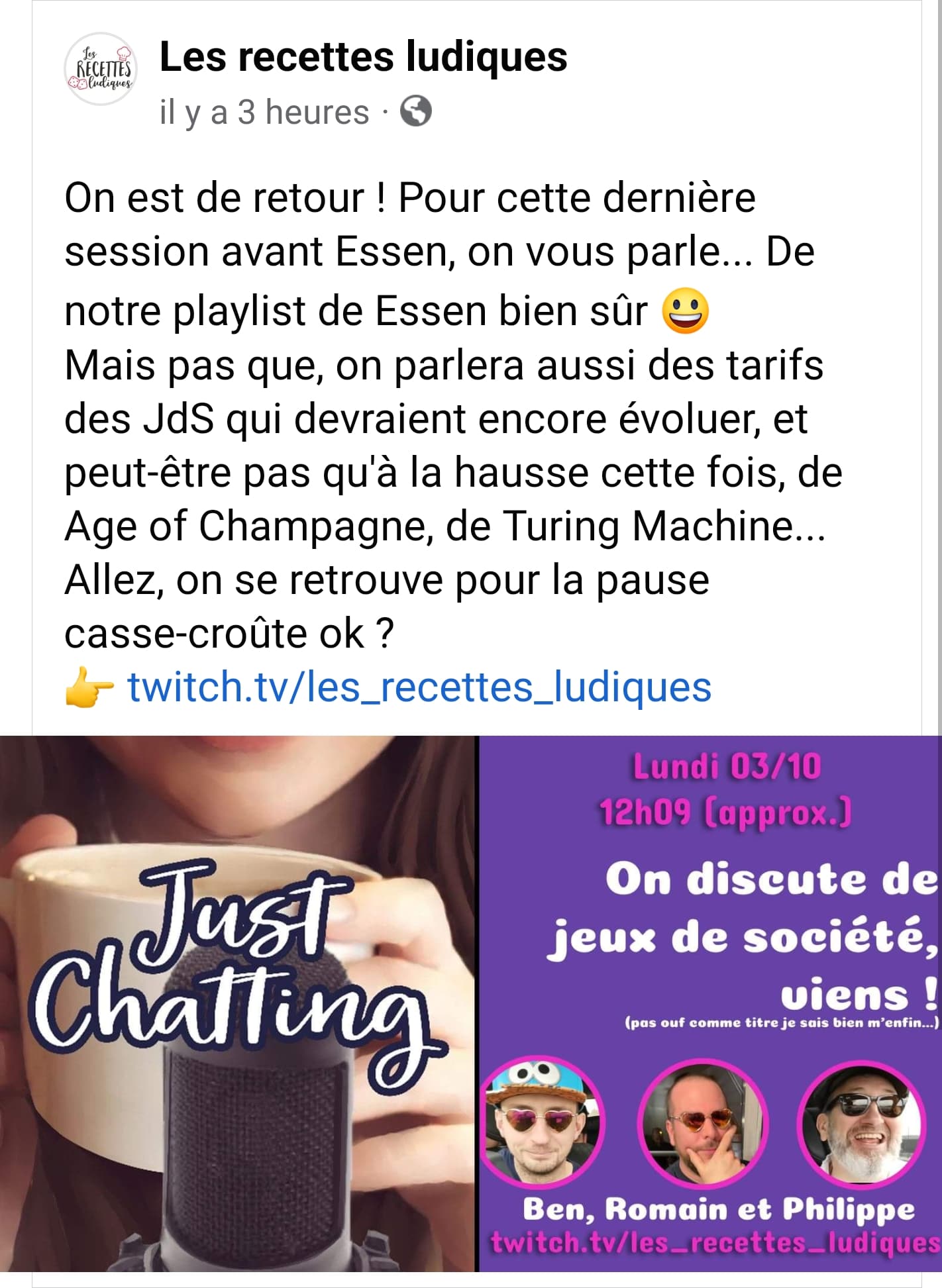The image size is (942, 1288).
Task: Open the Just Chatting post image
Action: pyautogui.click(x=470, y=1003)
